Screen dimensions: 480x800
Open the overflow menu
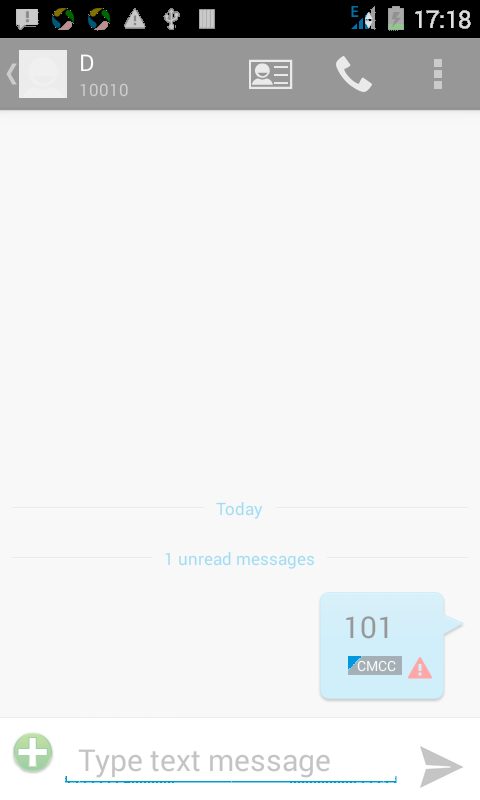[438, 74]
